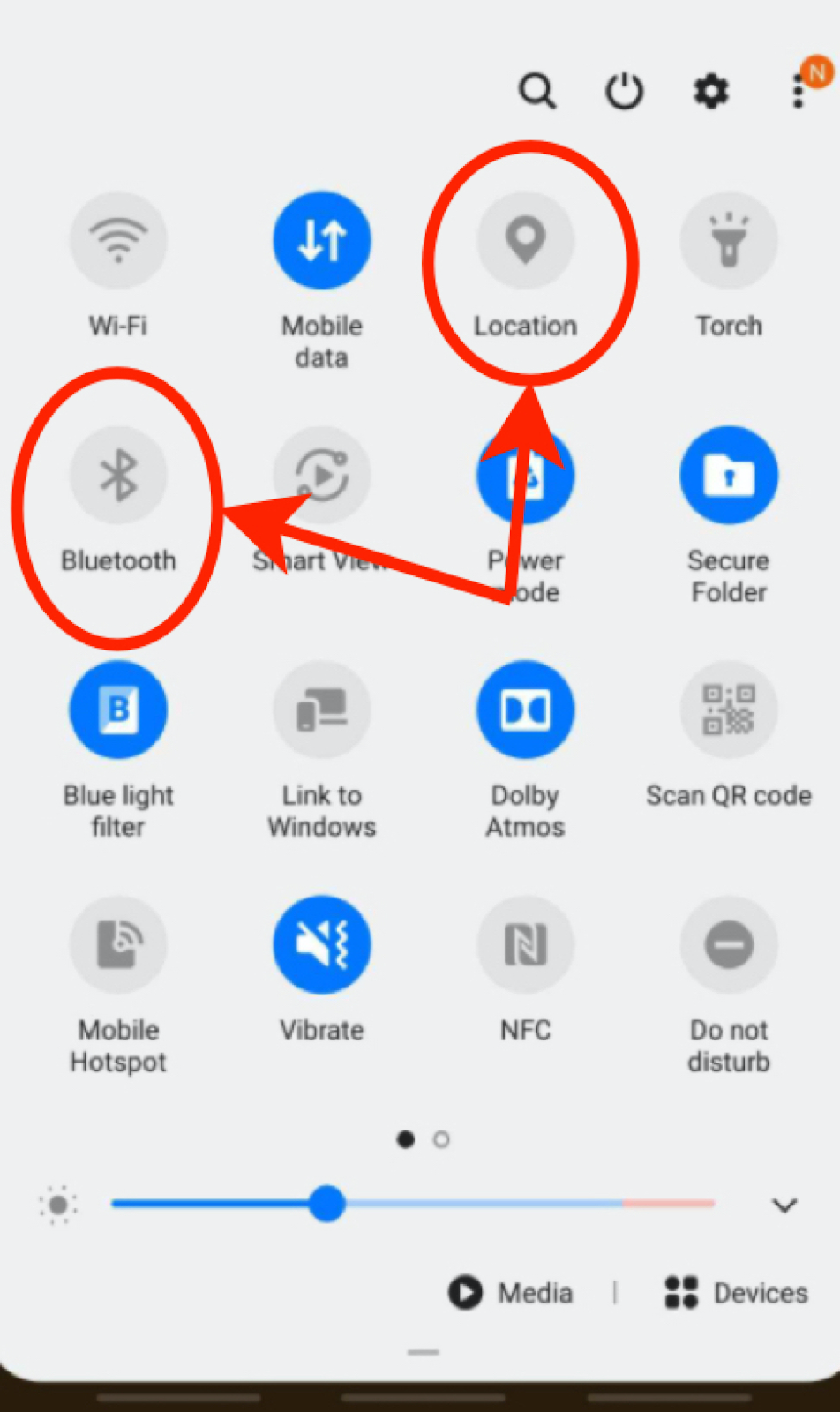Open the settings gear
Screen dimensions: 840x1412
point(710,91)
